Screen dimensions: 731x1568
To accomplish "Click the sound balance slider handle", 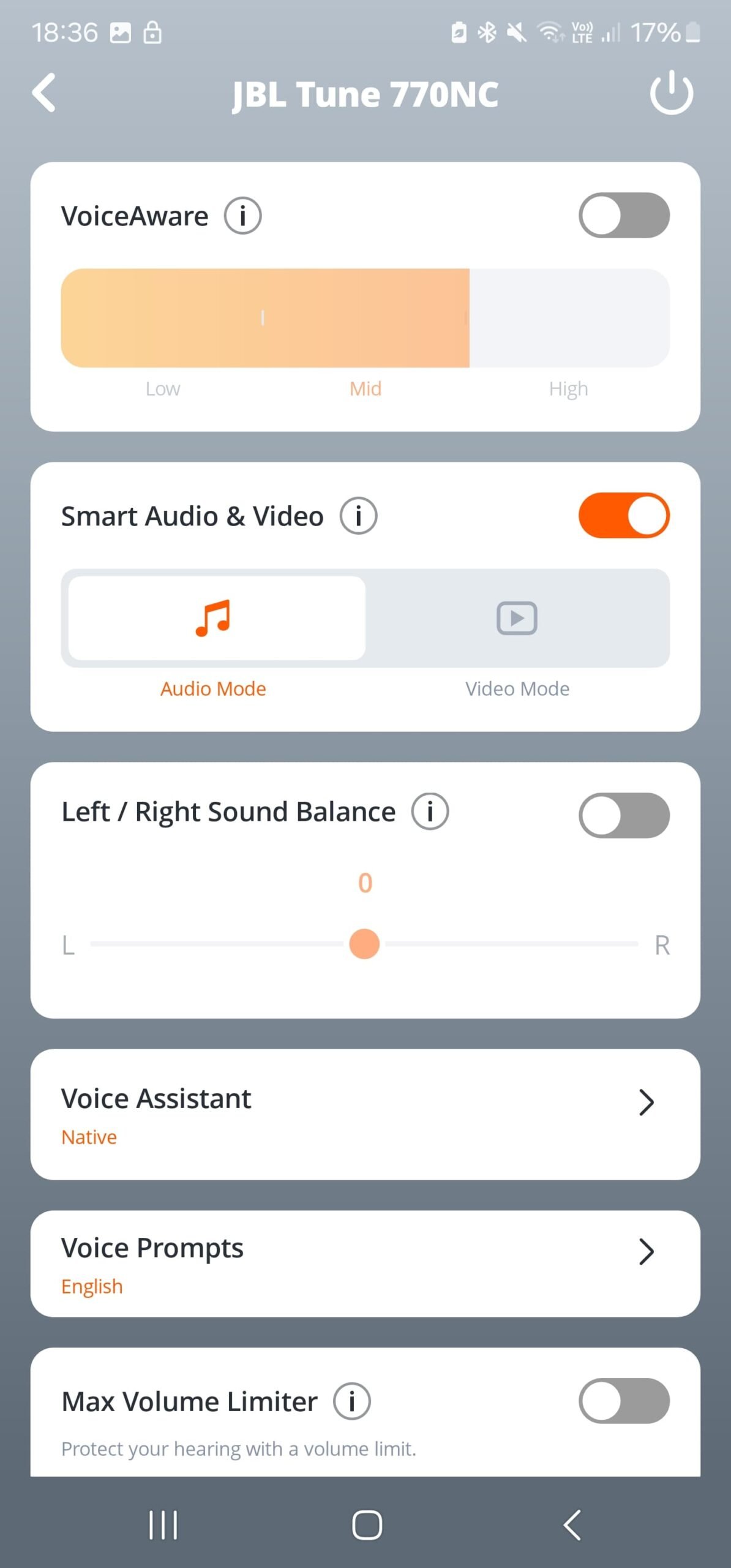I will [364, 944].
